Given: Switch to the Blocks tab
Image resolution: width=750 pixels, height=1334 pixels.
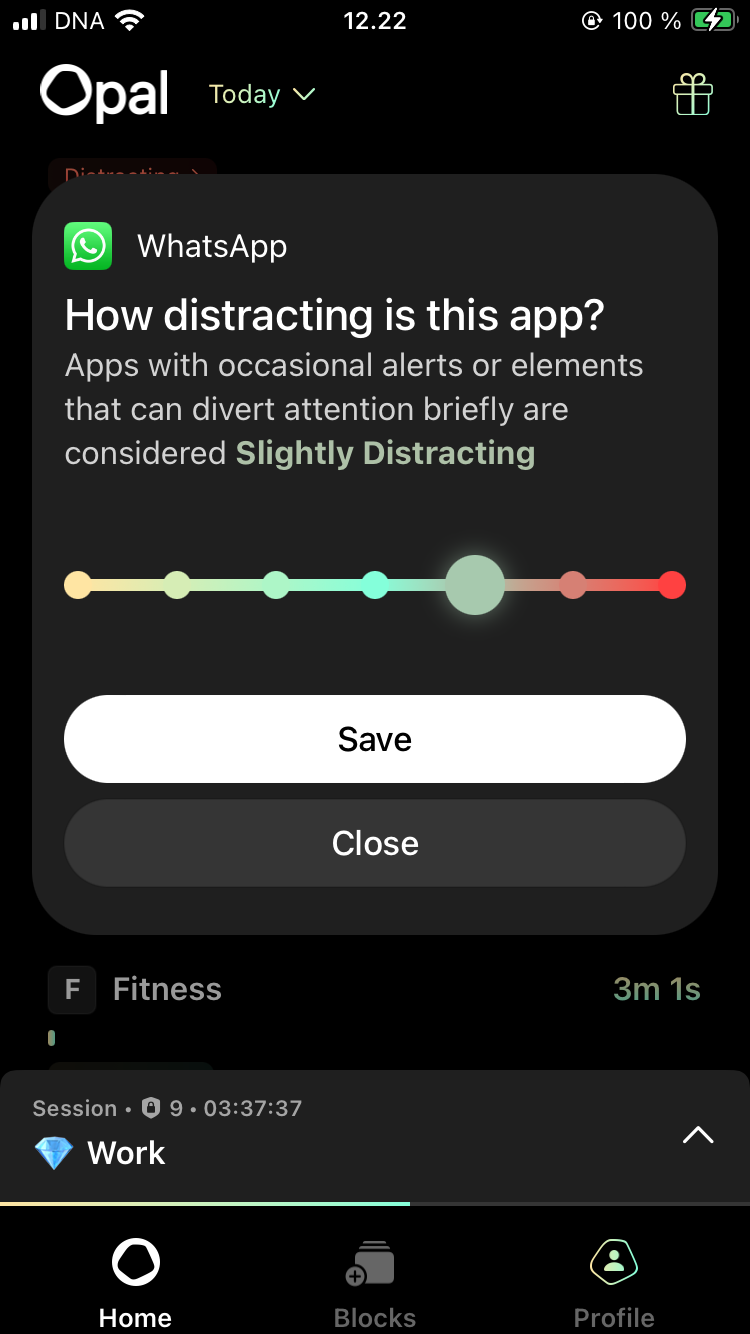Looking at the screenshot, I should (375, 1282).
